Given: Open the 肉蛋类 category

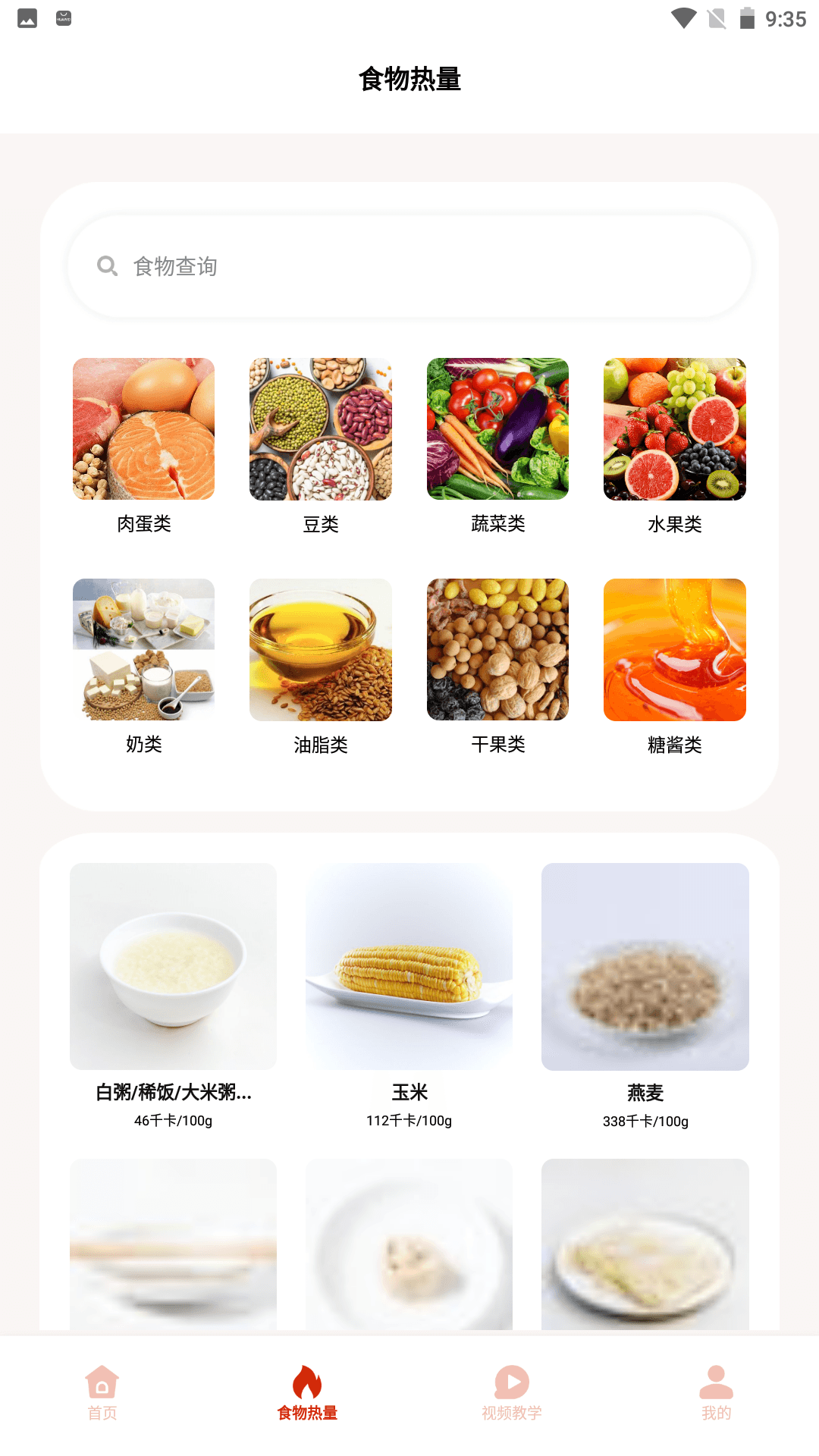Looking at the screenshot, I should point(143,446).
